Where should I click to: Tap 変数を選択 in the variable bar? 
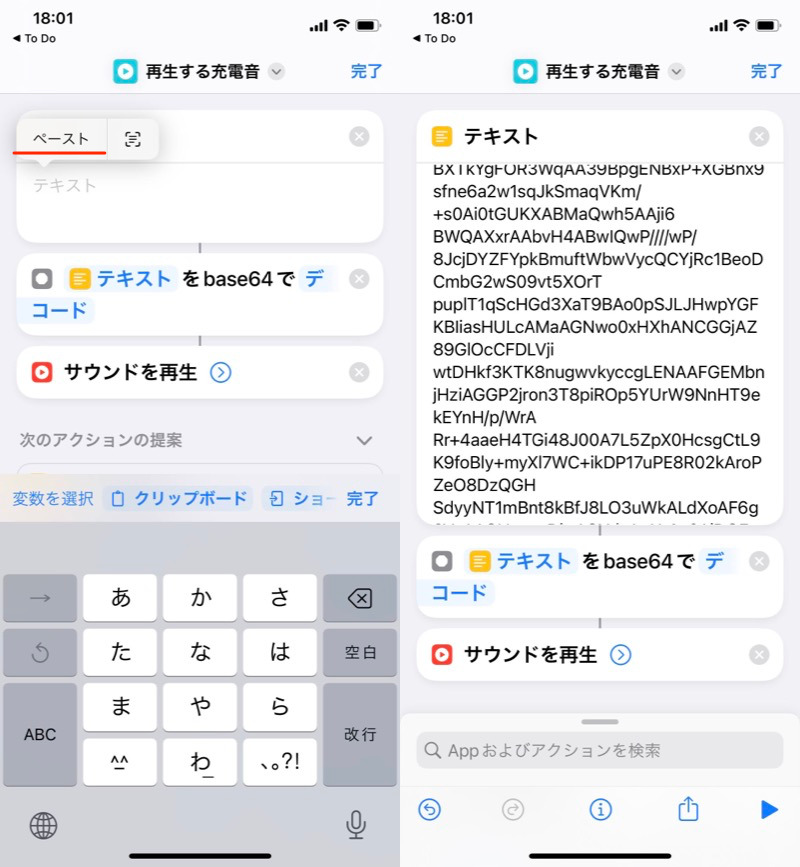(53, 498)
